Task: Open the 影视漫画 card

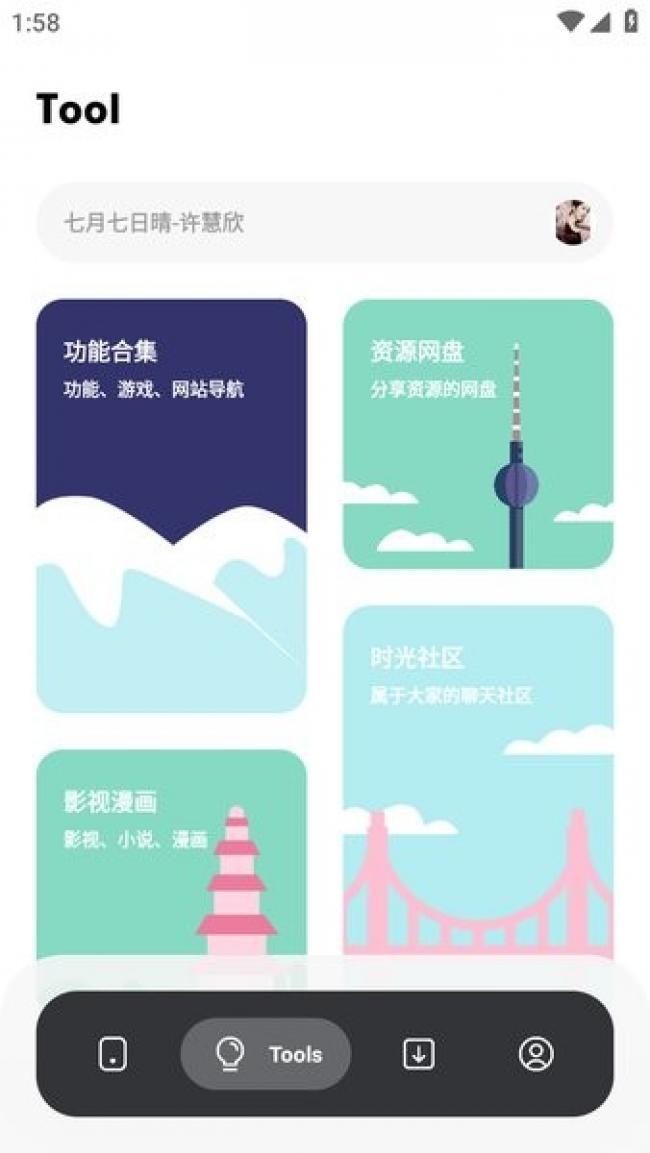Action: pyautogui.click(x=171, y=853)
